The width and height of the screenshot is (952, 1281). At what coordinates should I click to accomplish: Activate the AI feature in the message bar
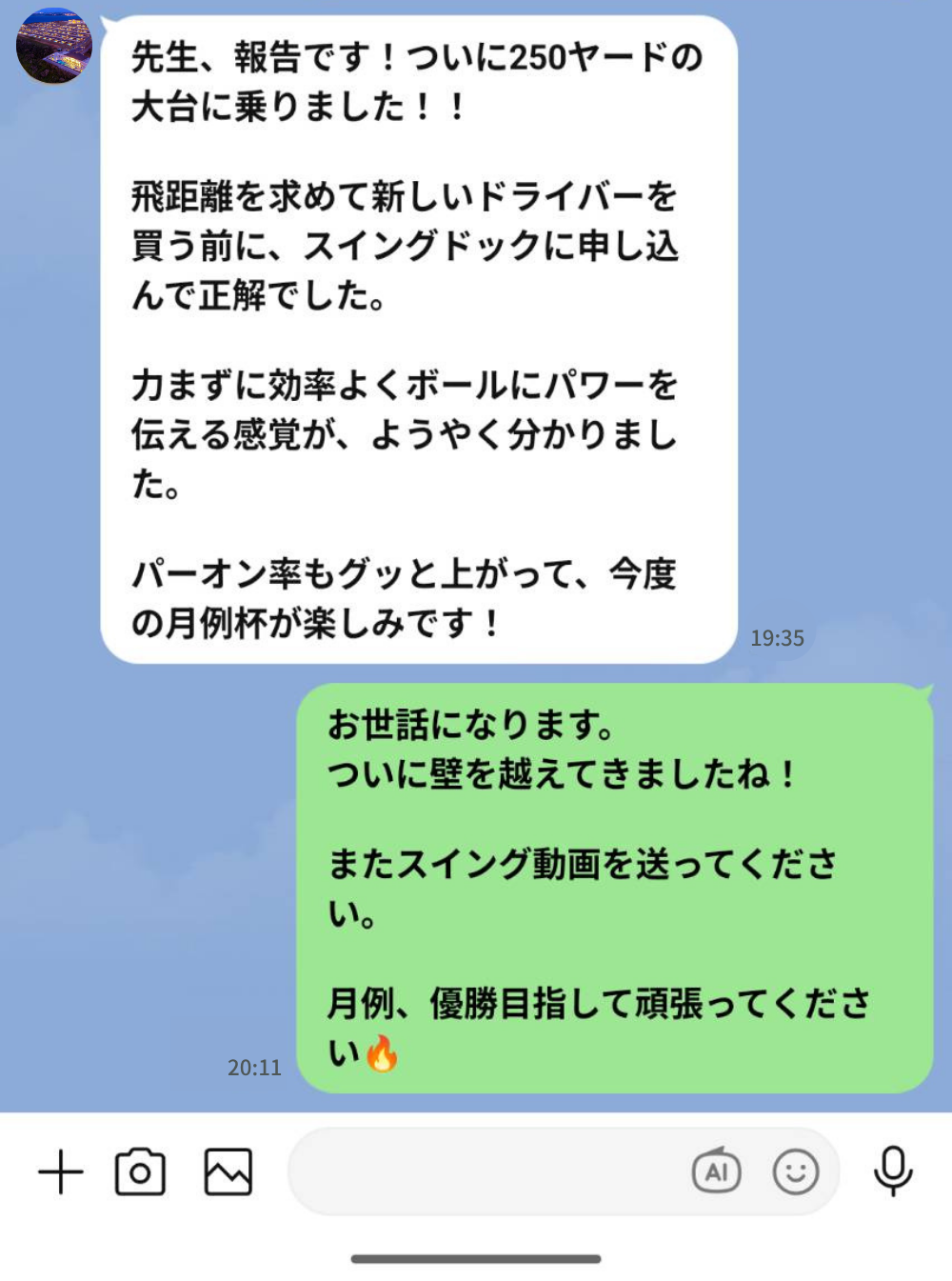tap(717, 1172)
